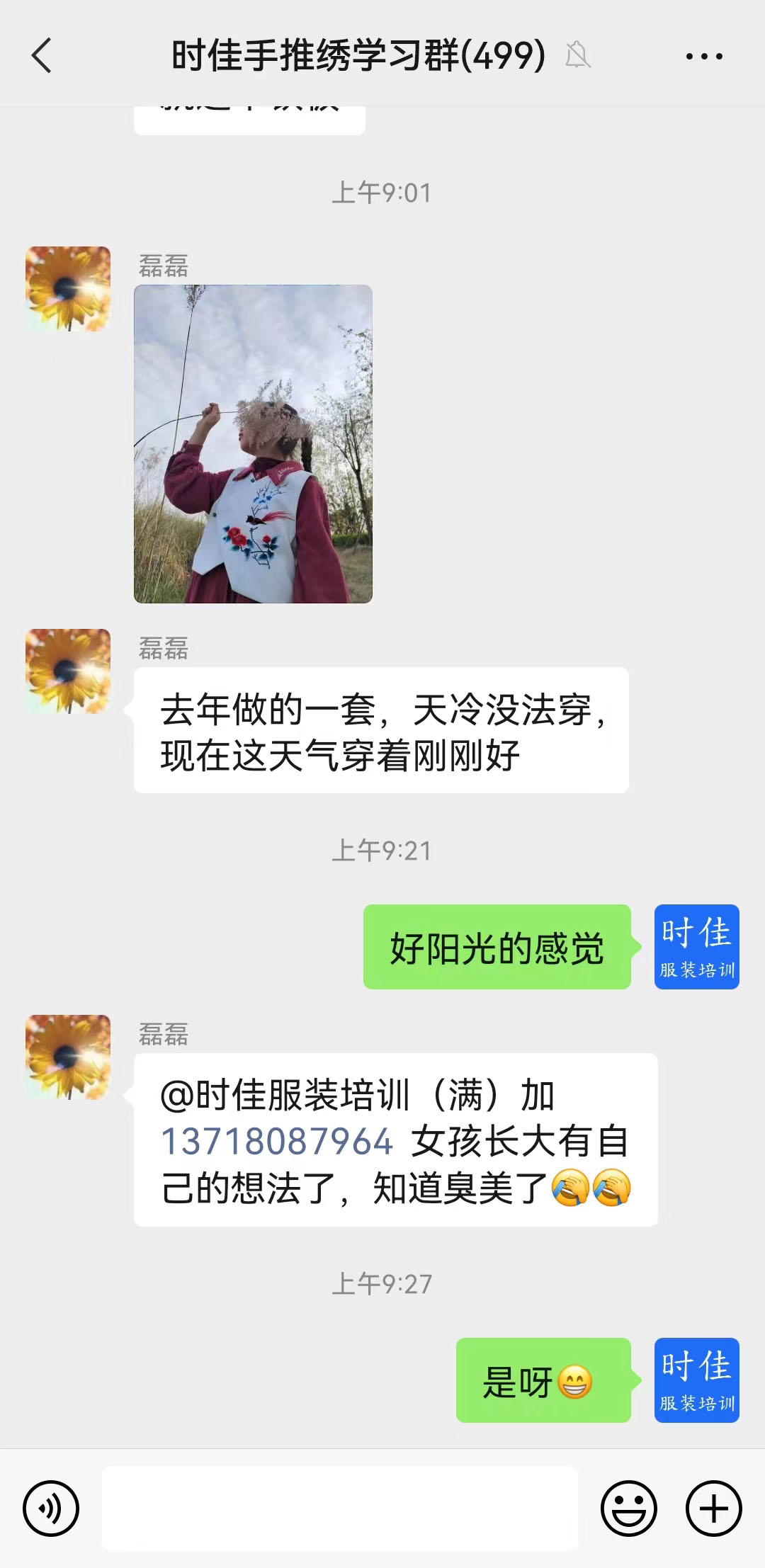This screenshot has width=765, height=1568.
Task: Tap the phone number 13718087964
Action: (277, 1141)
